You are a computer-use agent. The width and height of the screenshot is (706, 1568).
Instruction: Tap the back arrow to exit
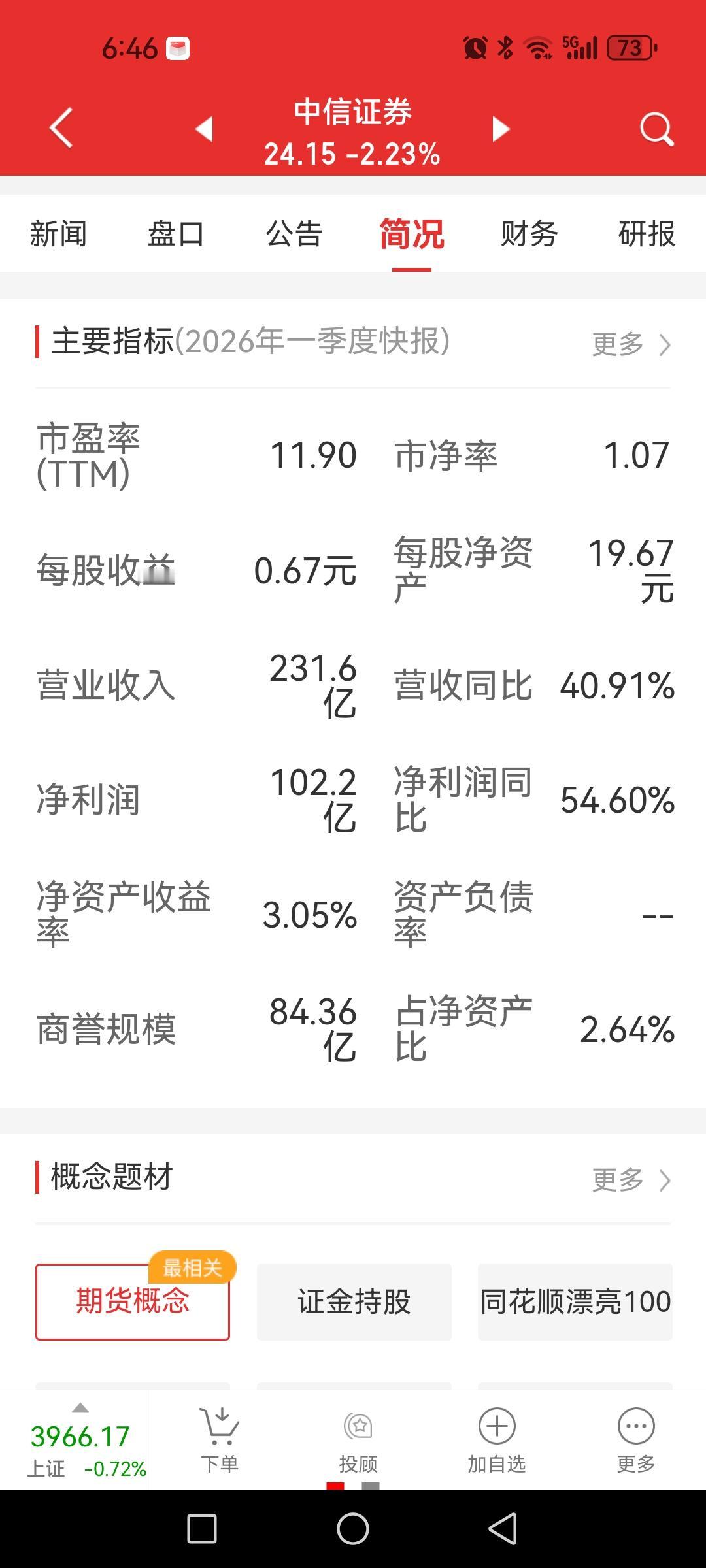click(59, 129)
